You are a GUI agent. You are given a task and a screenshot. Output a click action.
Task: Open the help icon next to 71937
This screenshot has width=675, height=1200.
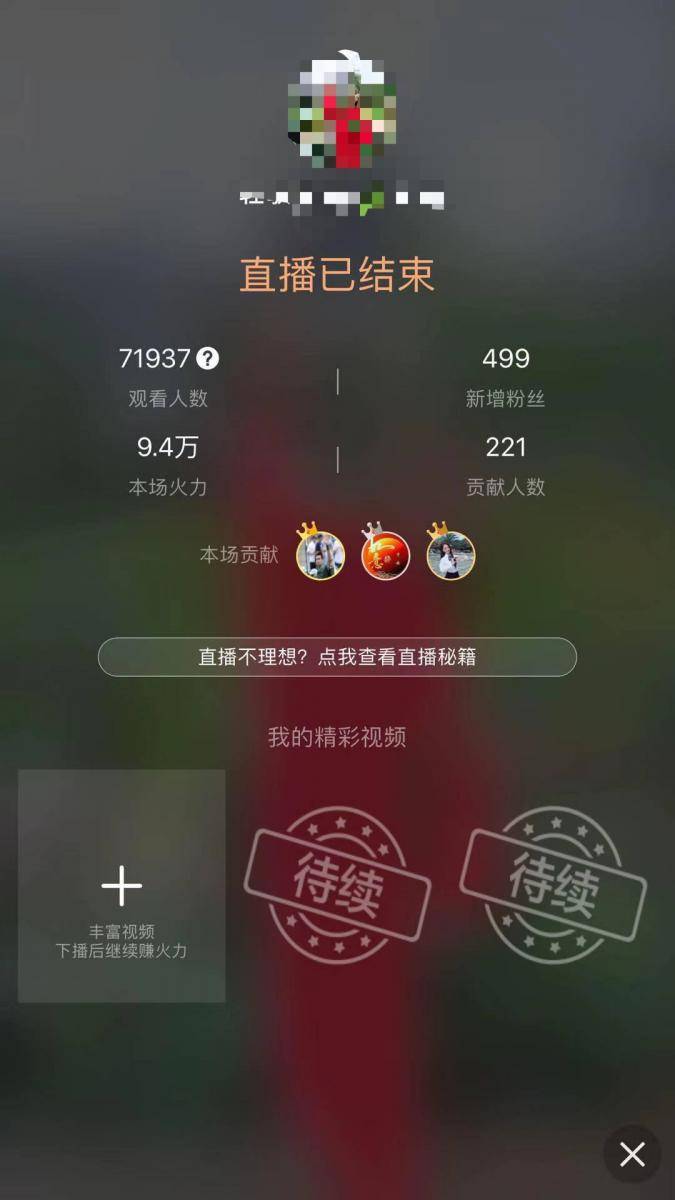208,358
